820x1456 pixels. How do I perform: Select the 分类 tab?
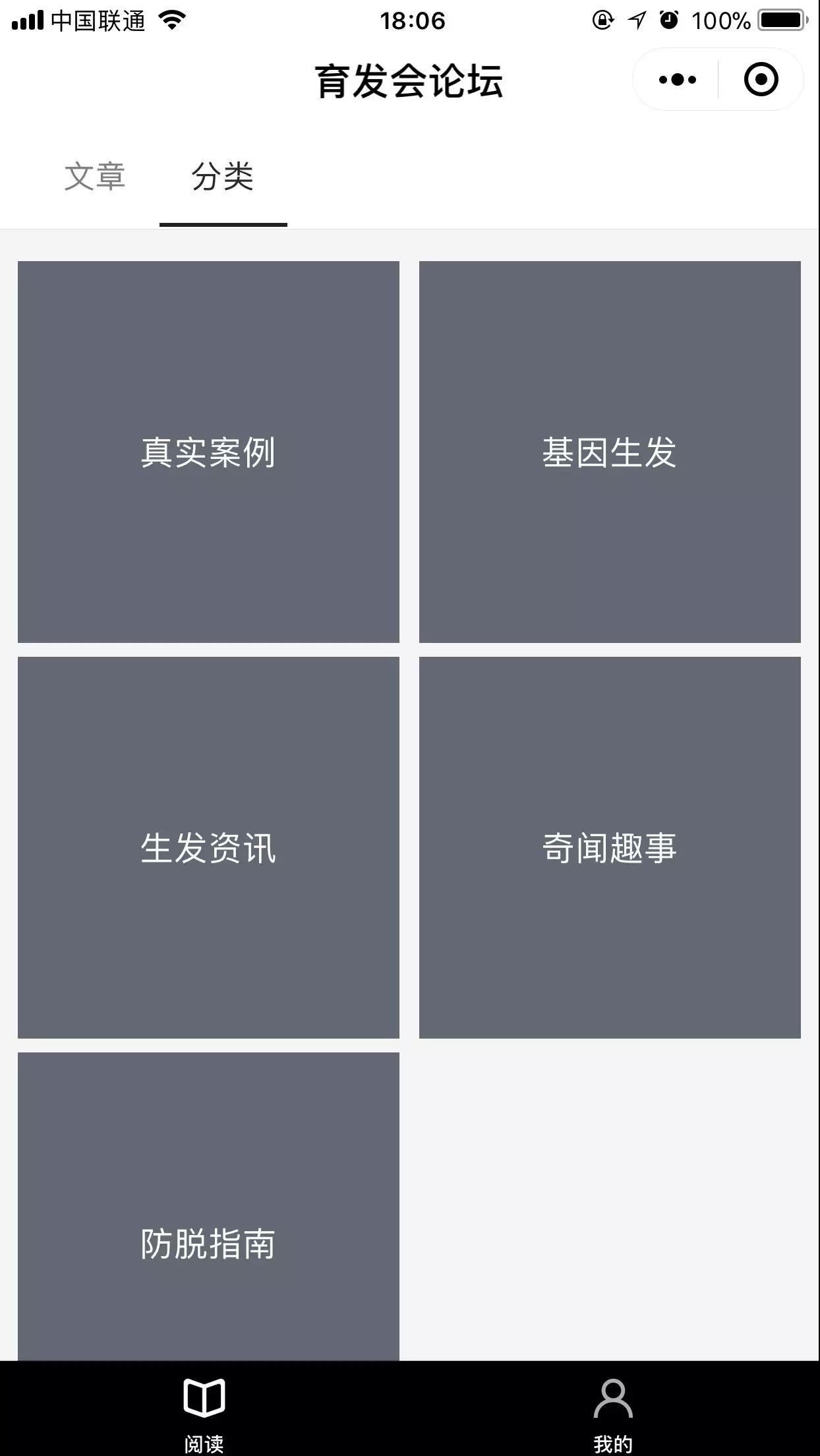pos(223,177)
